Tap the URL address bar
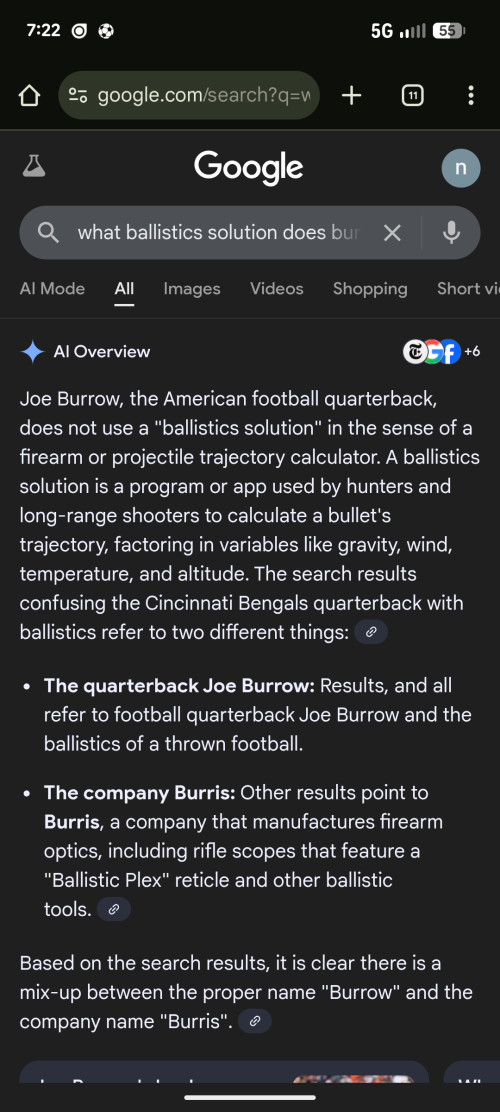The image size is (500, 1112). [189, 95]
